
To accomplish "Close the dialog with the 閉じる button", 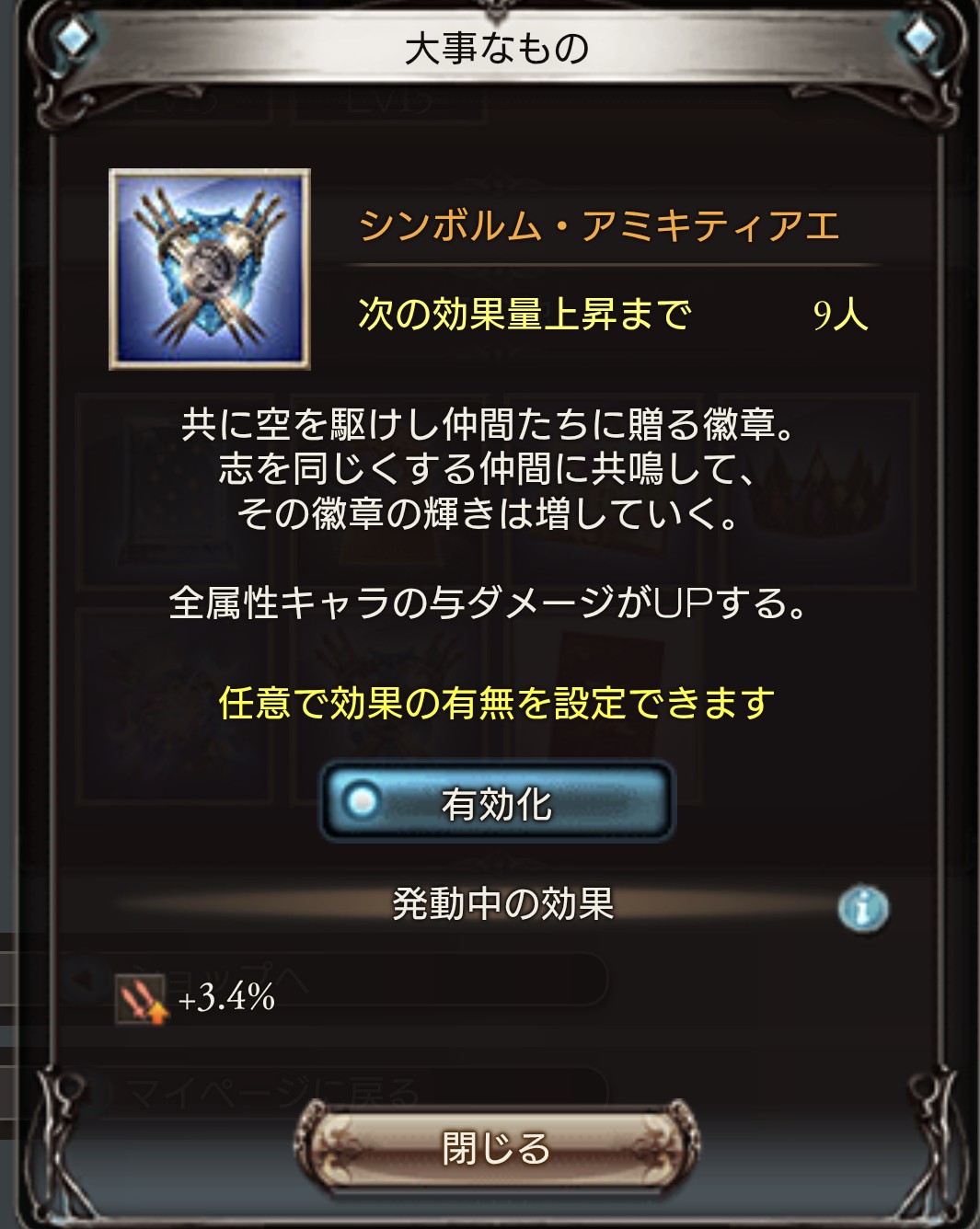I will (497, 1147).
